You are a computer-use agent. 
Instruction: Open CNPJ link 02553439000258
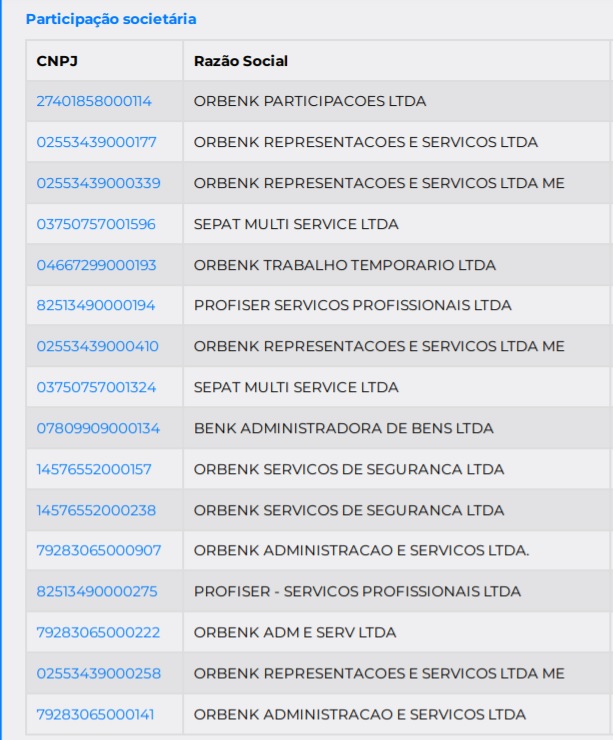tap(98, 673)
